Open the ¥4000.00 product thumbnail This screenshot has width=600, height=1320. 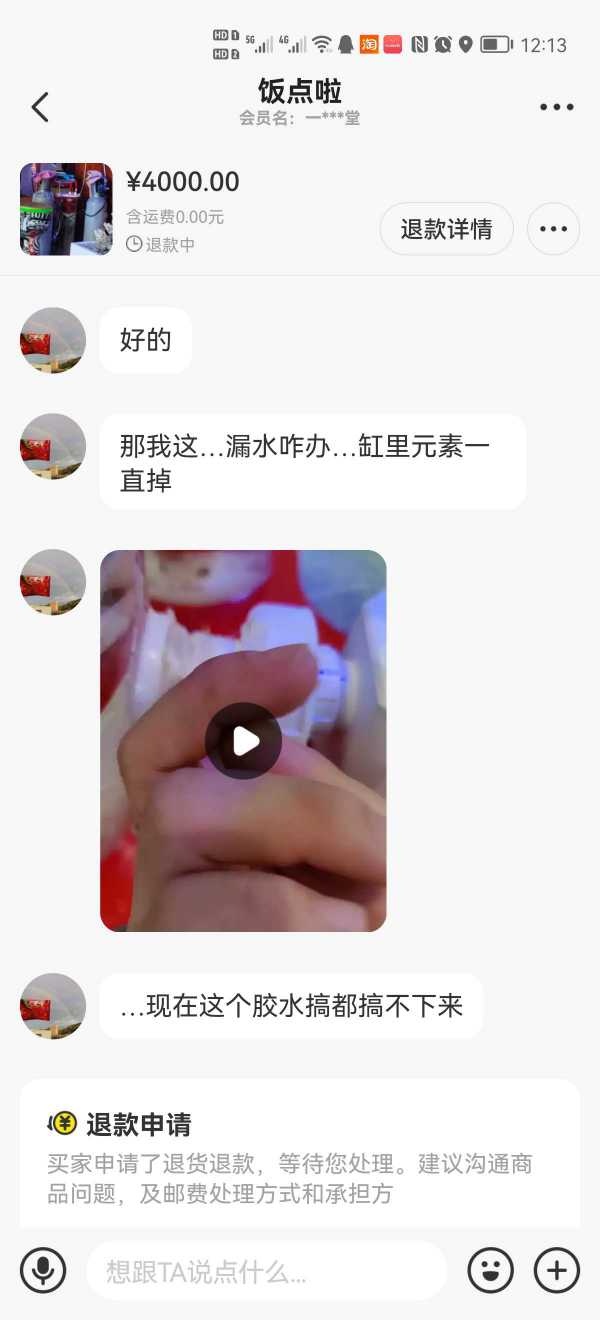66,209
